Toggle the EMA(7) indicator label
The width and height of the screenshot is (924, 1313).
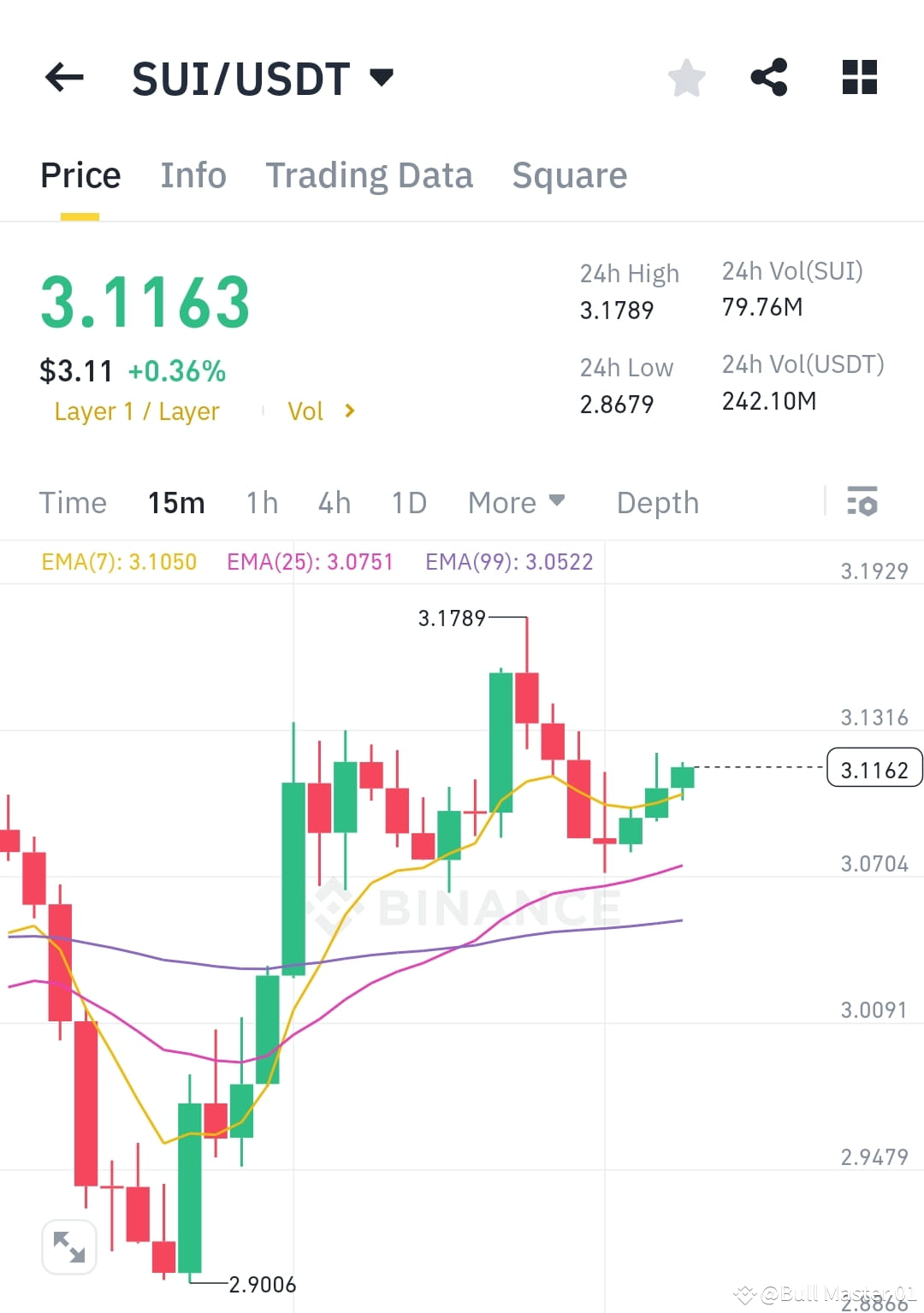[x=119, y=562]
